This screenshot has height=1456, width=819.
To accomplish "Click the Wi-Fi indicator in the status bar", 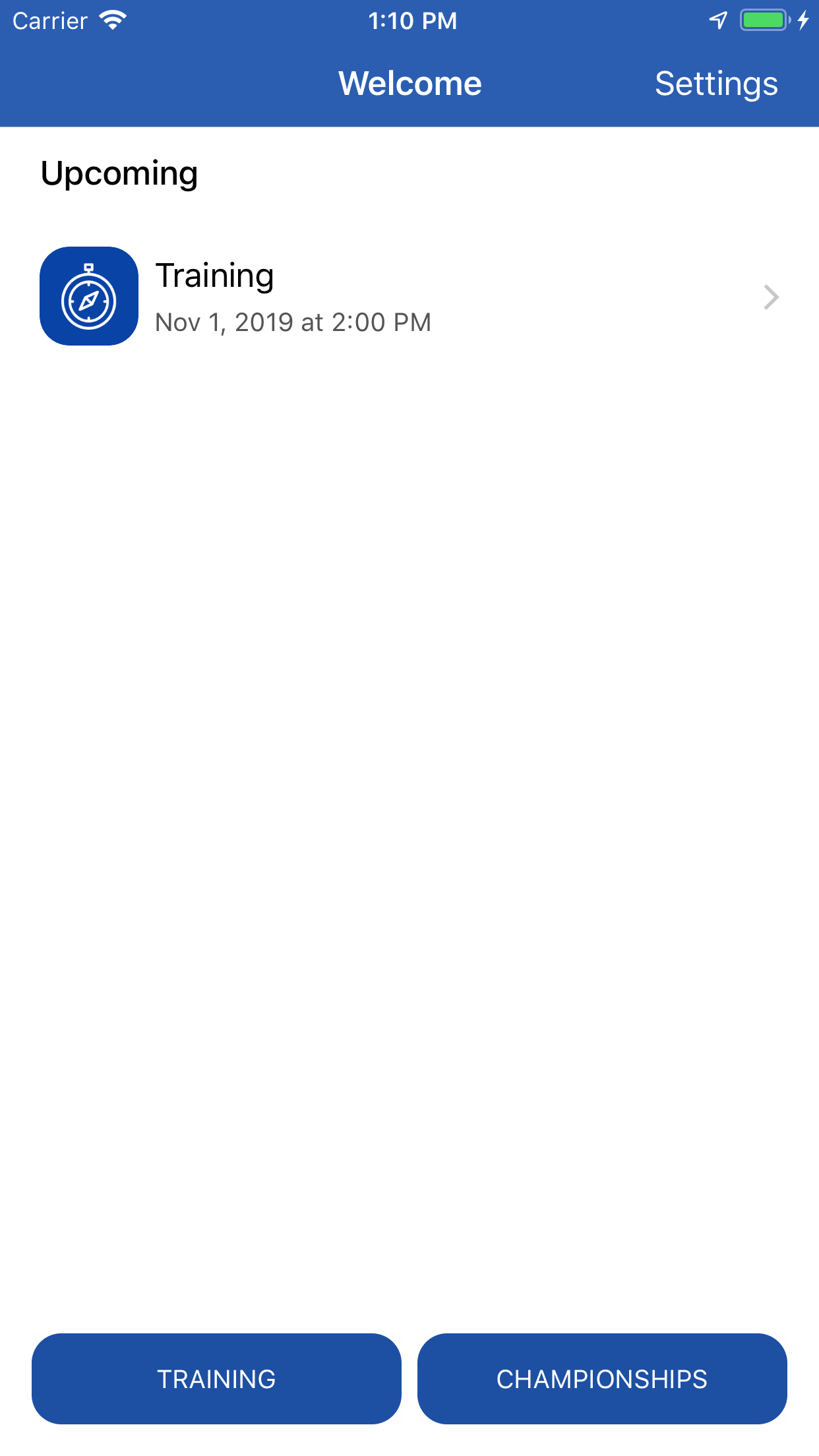I will coord(112,20).
